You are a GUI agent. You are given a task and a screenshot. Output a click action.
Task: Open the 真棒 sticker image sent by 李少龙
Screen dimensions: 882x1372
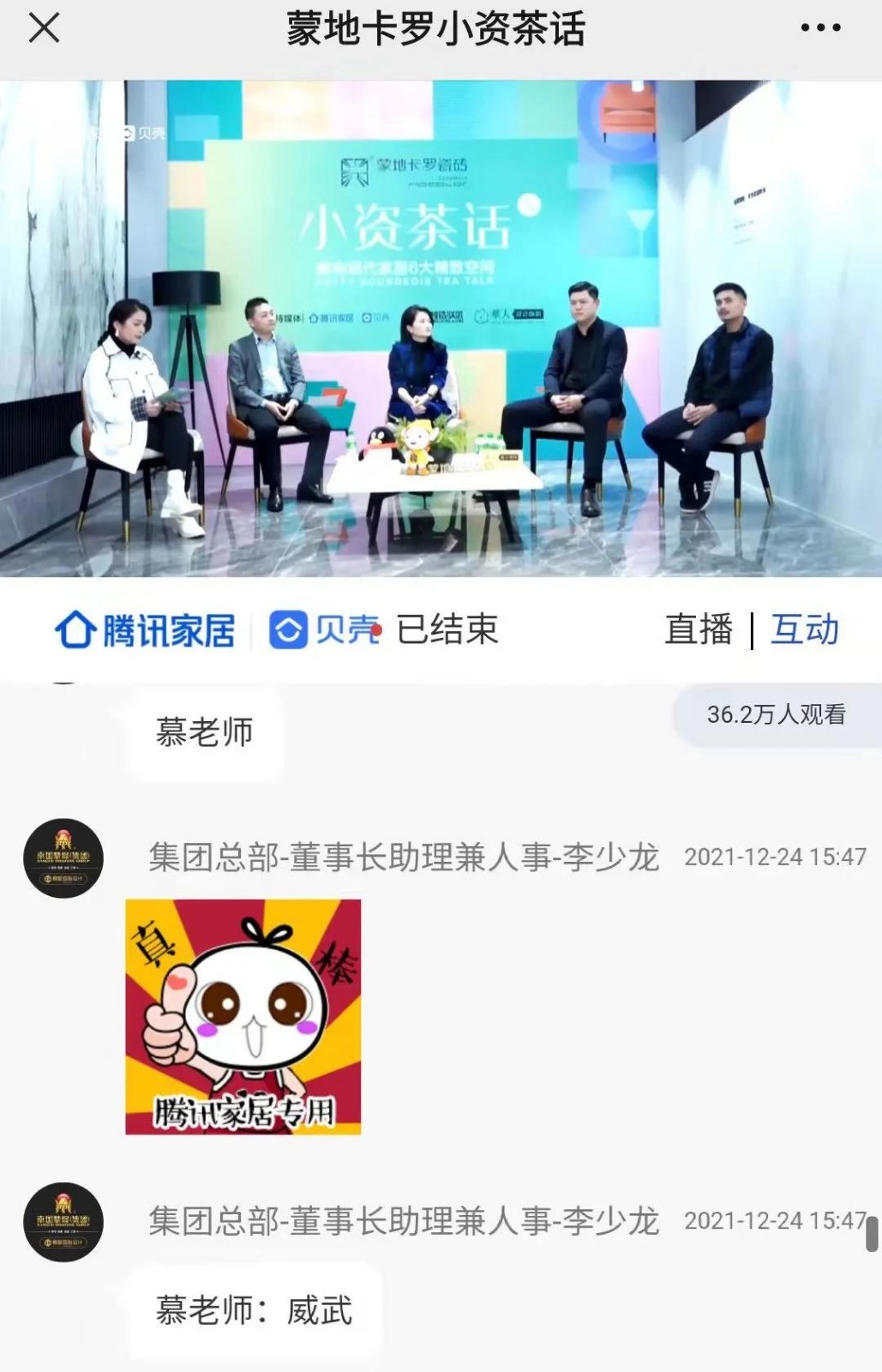tap(243, 1017)
